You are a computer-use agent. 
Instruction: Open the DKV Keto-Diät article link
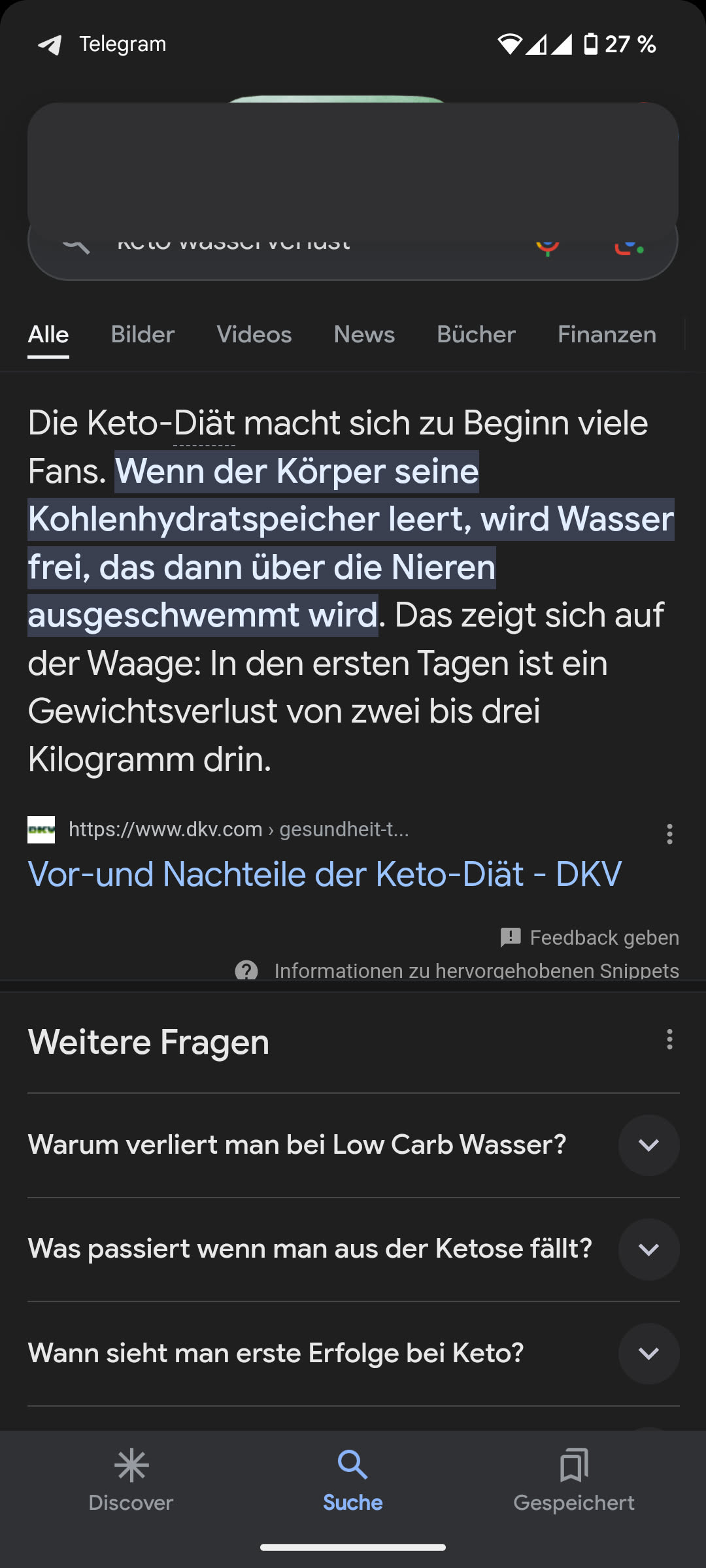tap(324, 874)
